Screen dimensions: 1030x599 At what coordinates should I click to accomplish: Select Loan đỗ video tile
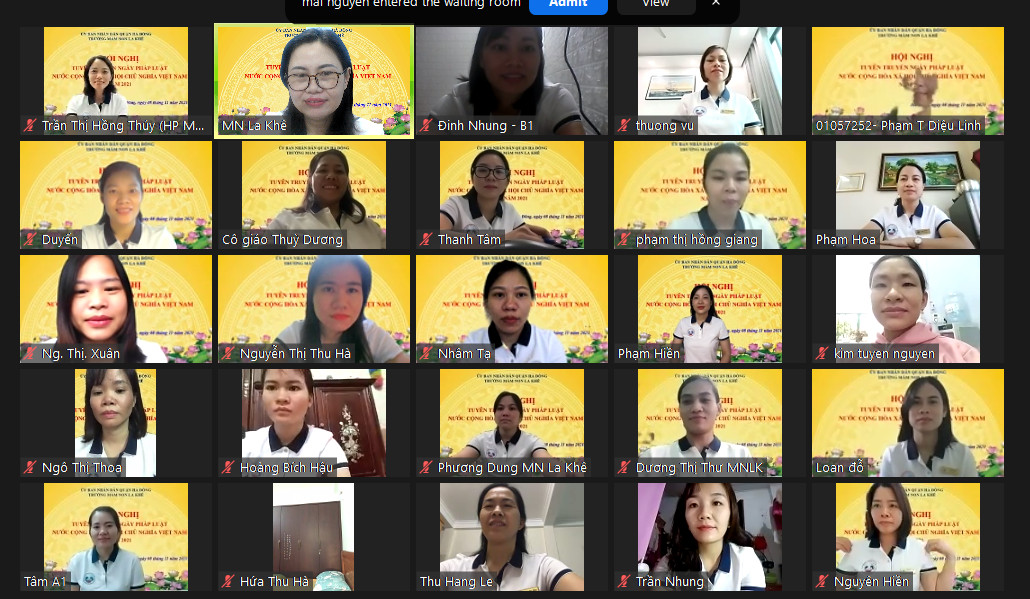(907, 422)
